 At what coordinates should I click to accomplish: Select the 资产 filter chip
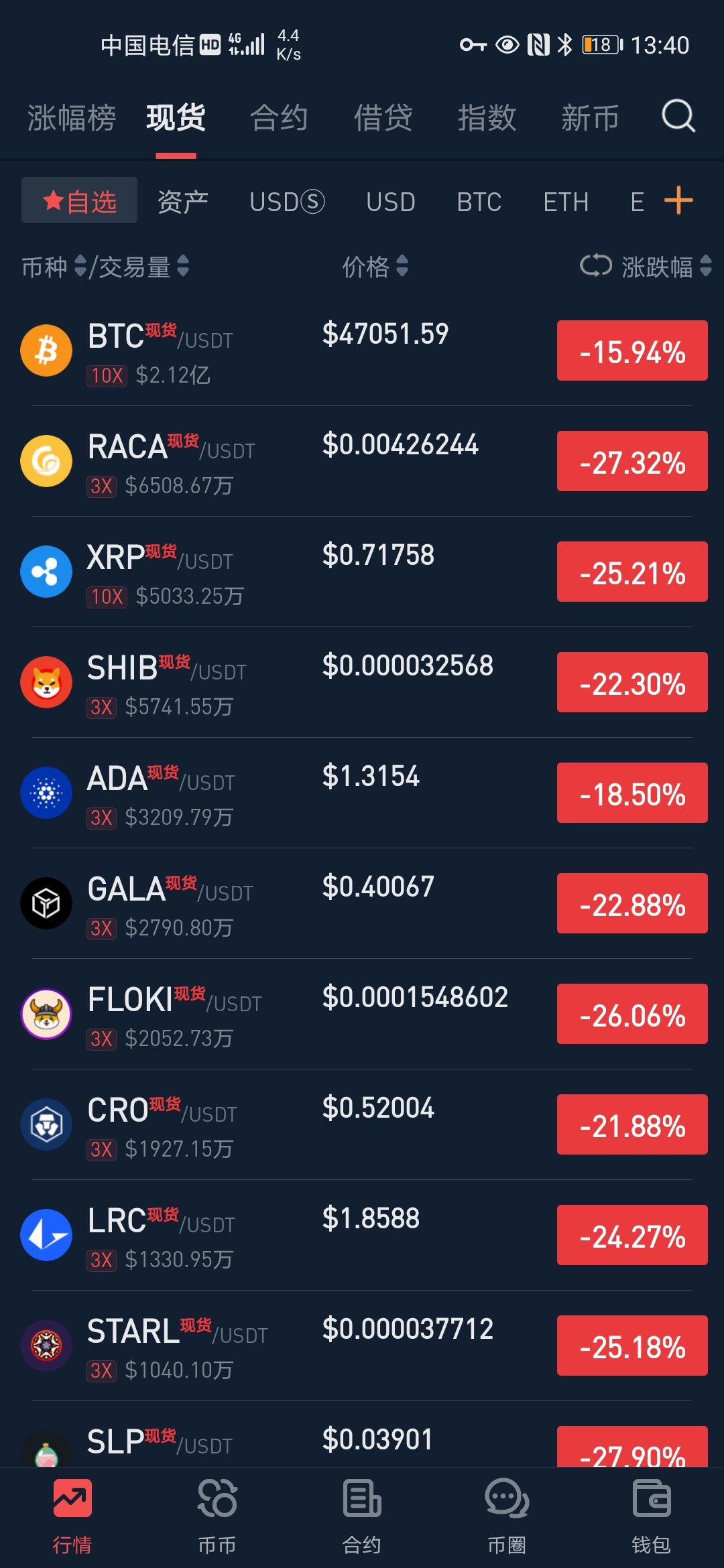point(183,201)
